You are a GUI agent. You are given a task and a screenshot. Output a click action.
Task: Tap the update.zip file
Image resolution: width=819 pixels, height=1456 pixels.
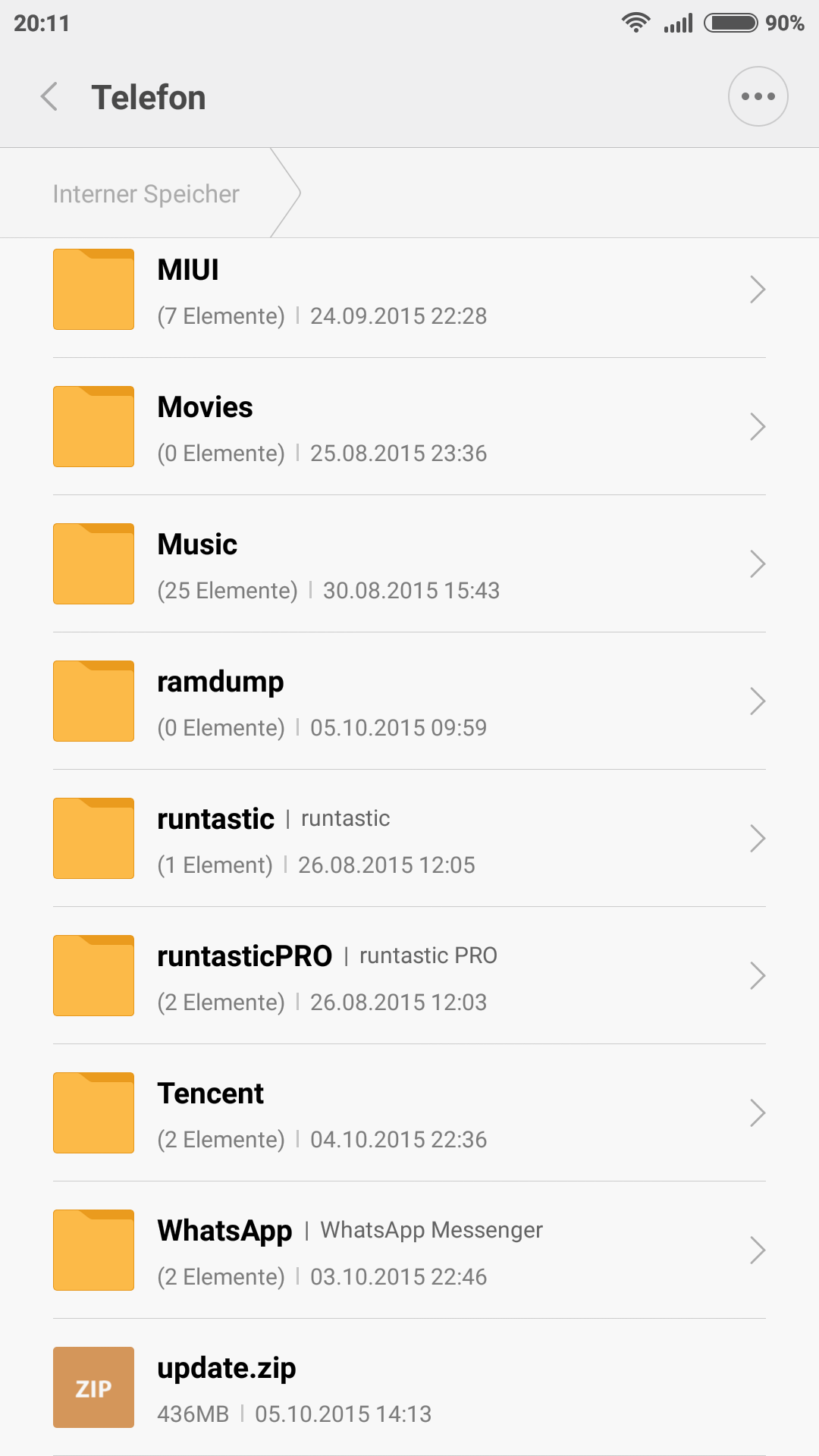tap(409, 1388)
